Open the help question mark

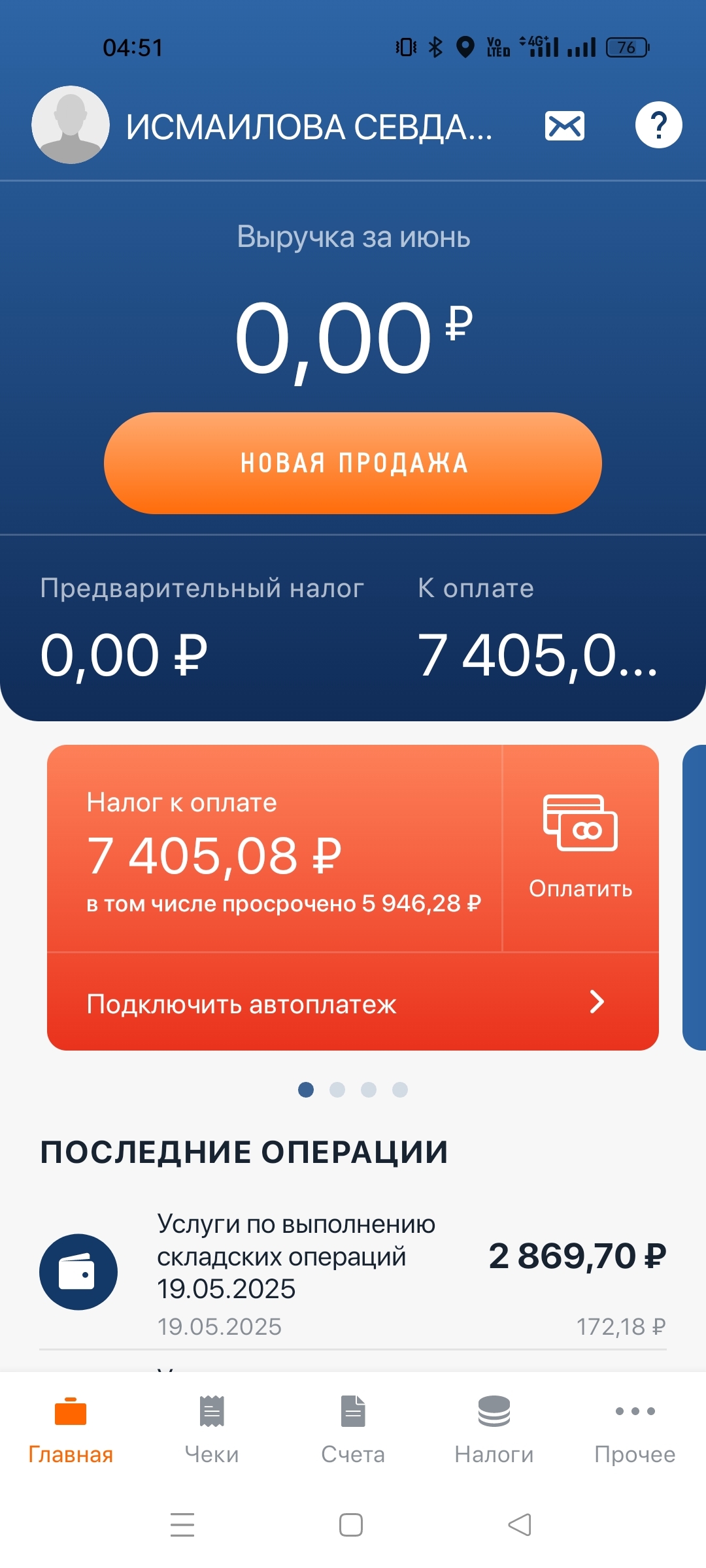coord(658,125)
